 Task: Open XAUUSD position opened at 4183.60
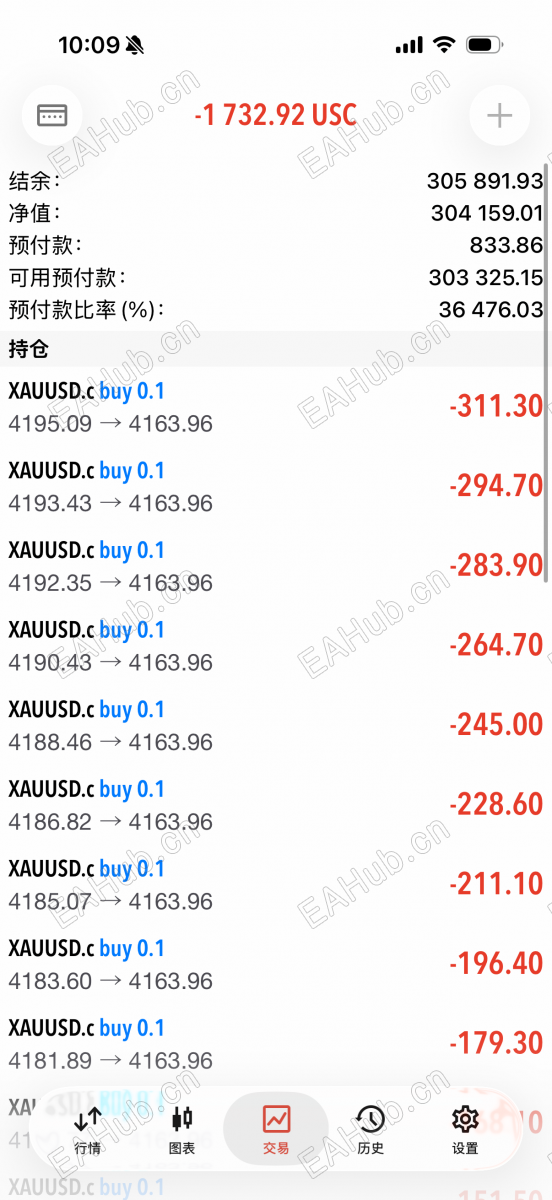point(276,964)
